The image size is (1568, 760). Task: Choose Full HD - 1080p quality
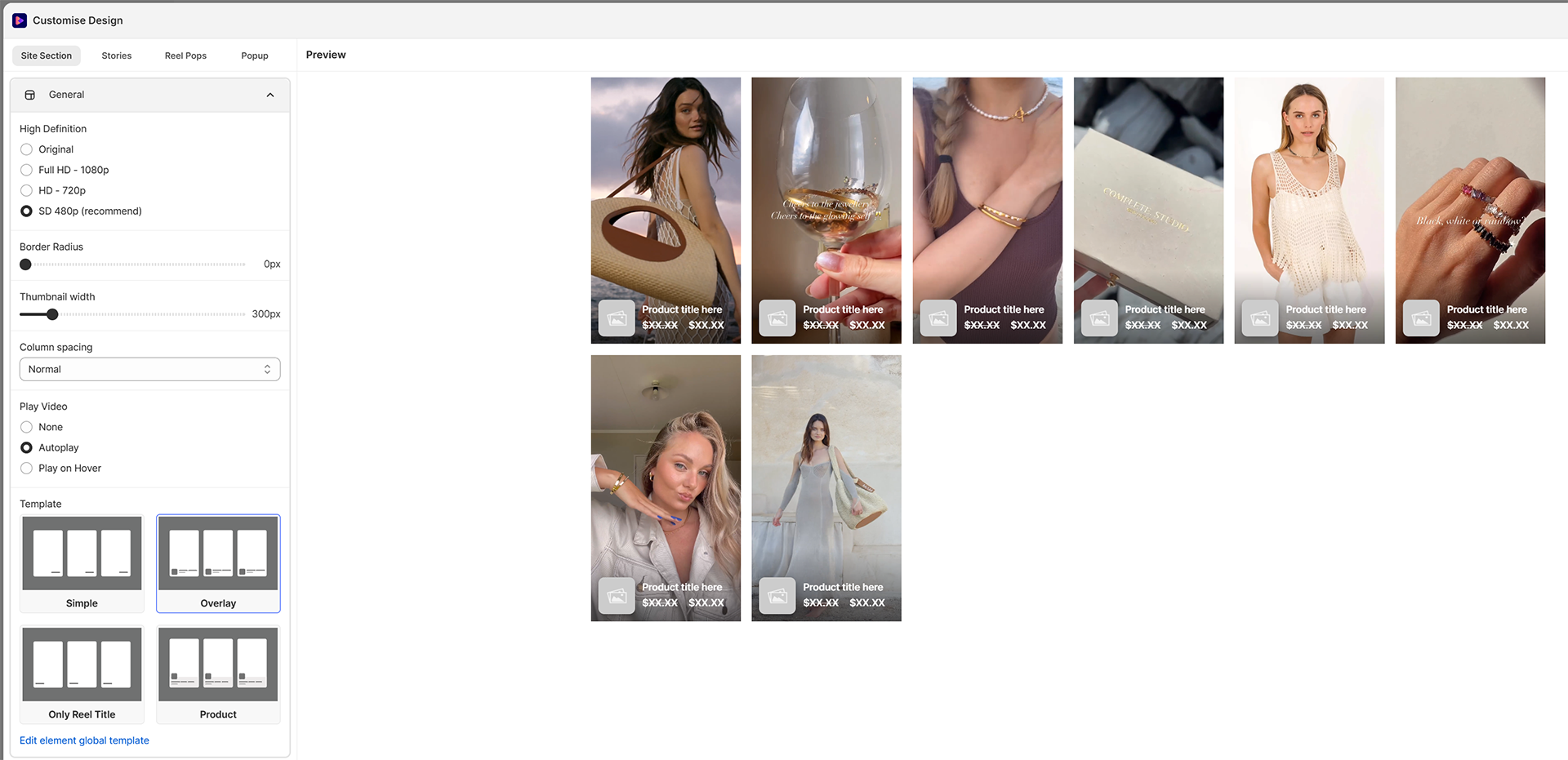27,170
